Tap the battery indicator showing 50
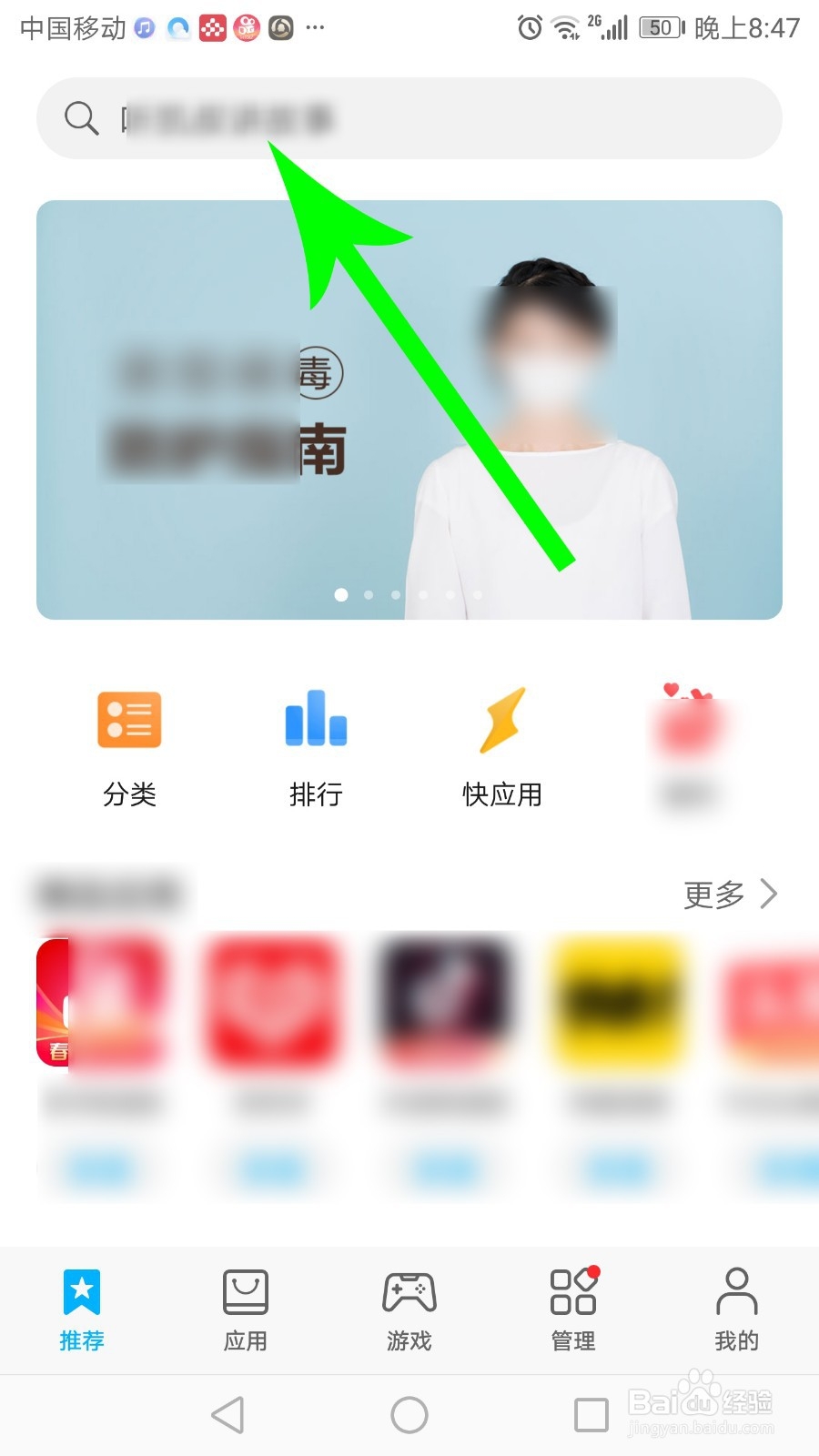Screen dimensions: 819x1456 pyautogui.click(x=658, y=27)
